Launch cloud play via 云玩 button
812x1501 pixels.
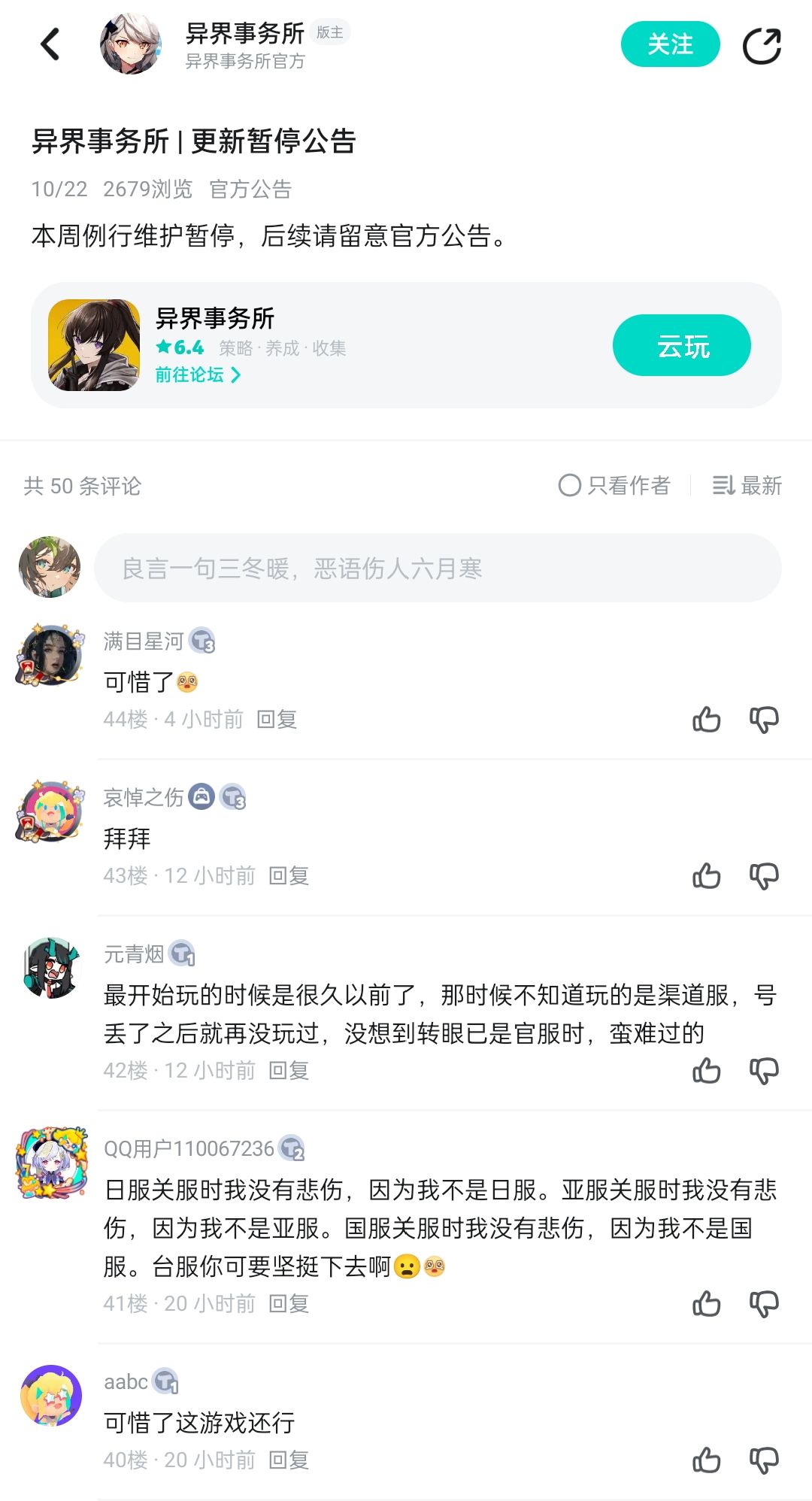(683, 346)
